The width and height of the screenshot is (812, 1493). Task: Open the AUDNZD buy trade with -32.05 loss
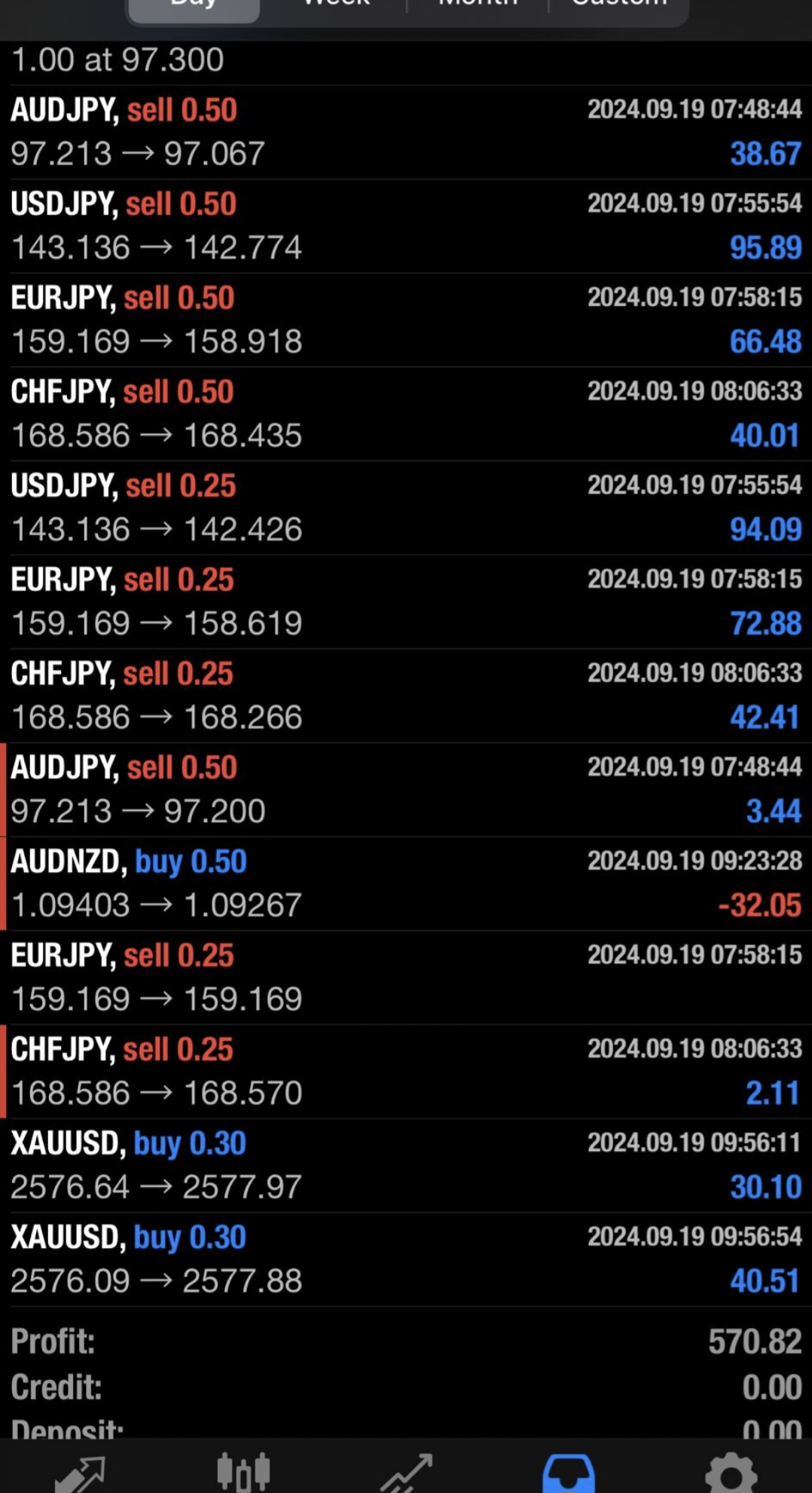coord(406,884)
